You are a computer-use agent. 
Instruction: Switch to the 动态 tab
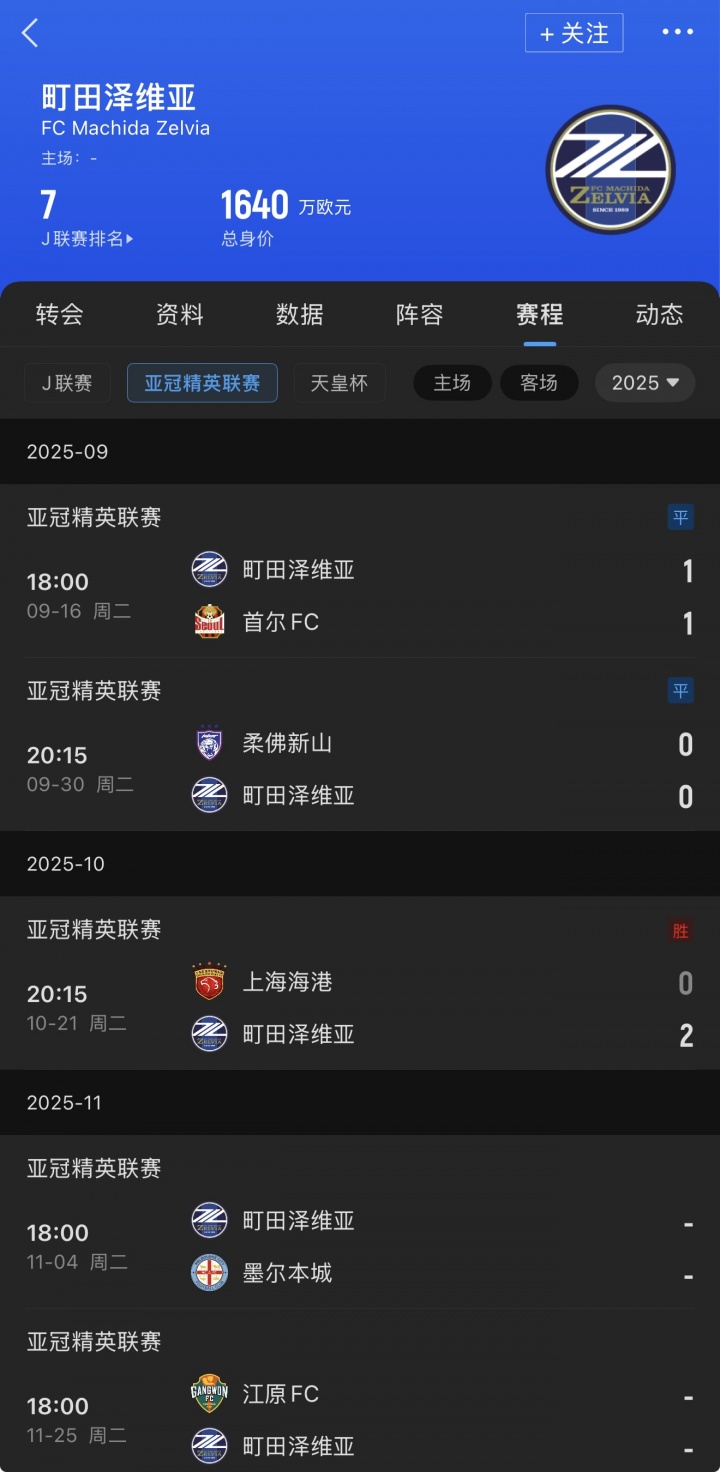659,315
